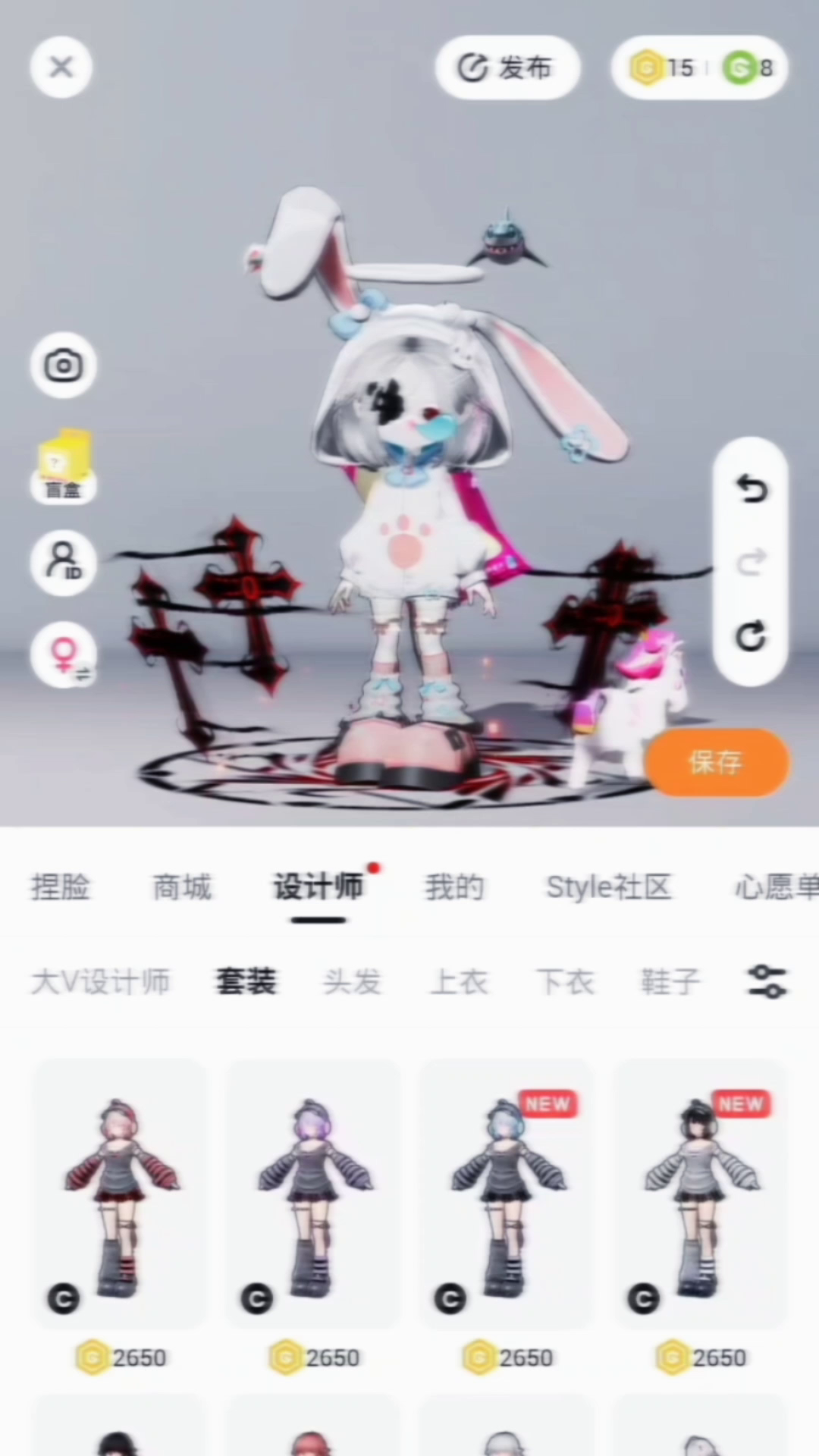
Task: Reset the avatar with the refresh icon
Action: [751, 637]
